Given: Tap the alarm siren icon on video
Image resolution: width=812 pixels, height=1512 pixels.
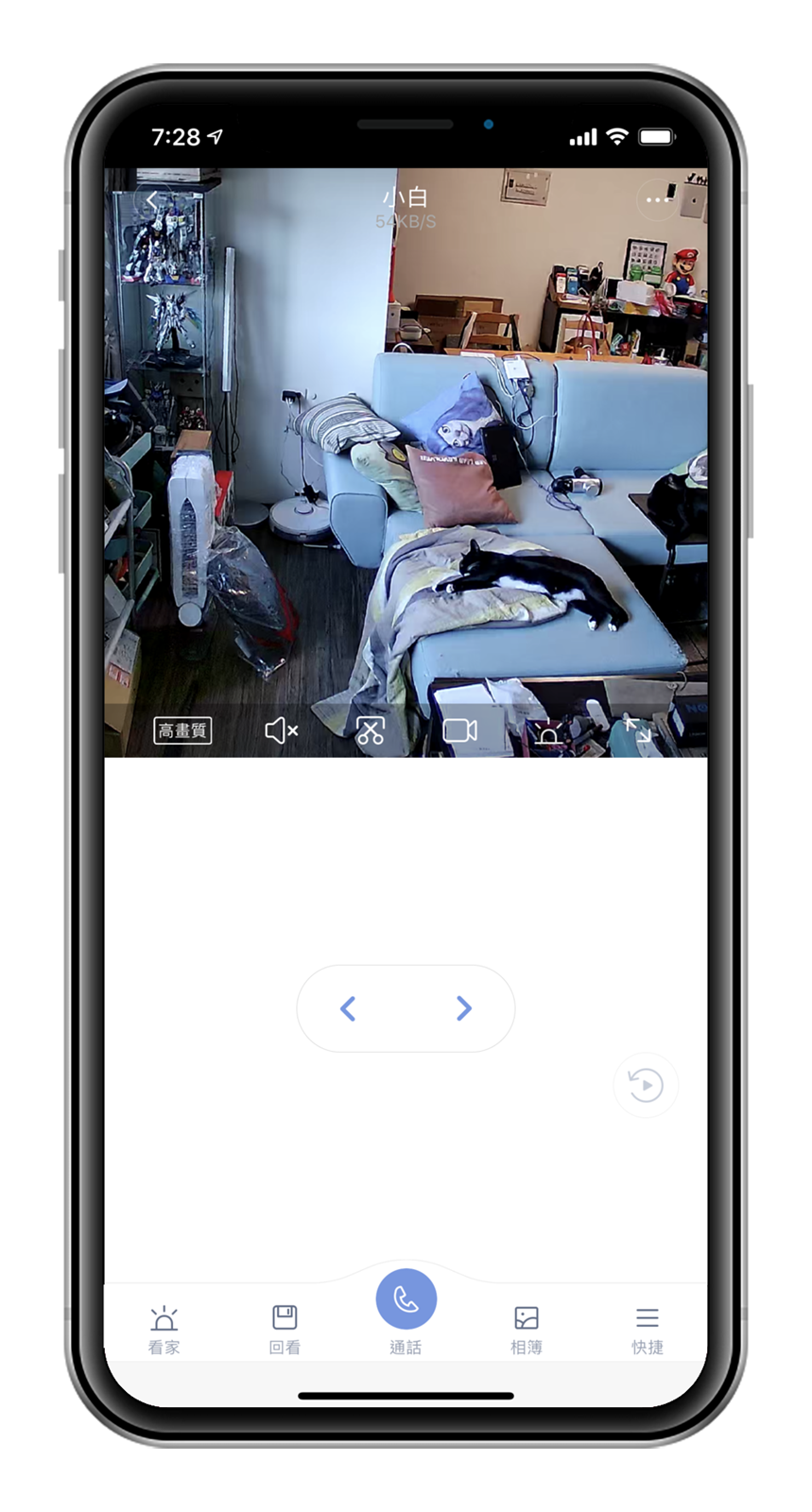Looking at the screenshot, I should [548, 732].
